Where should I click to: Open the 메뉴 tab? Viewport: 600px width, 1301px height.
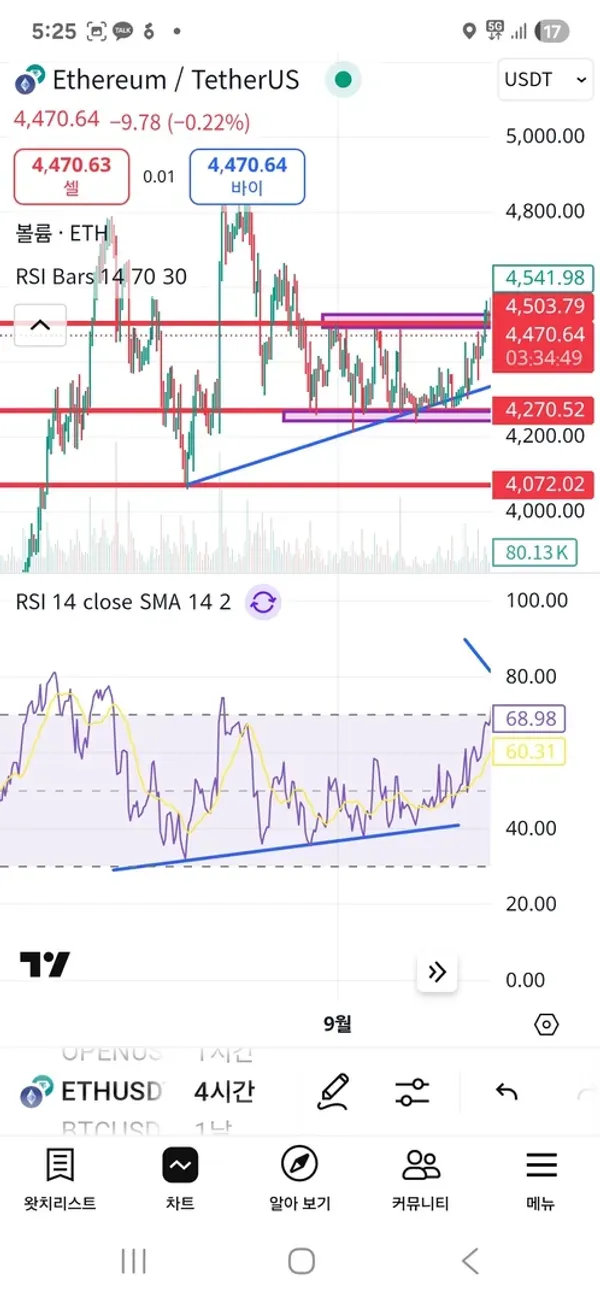[541, 1178]
